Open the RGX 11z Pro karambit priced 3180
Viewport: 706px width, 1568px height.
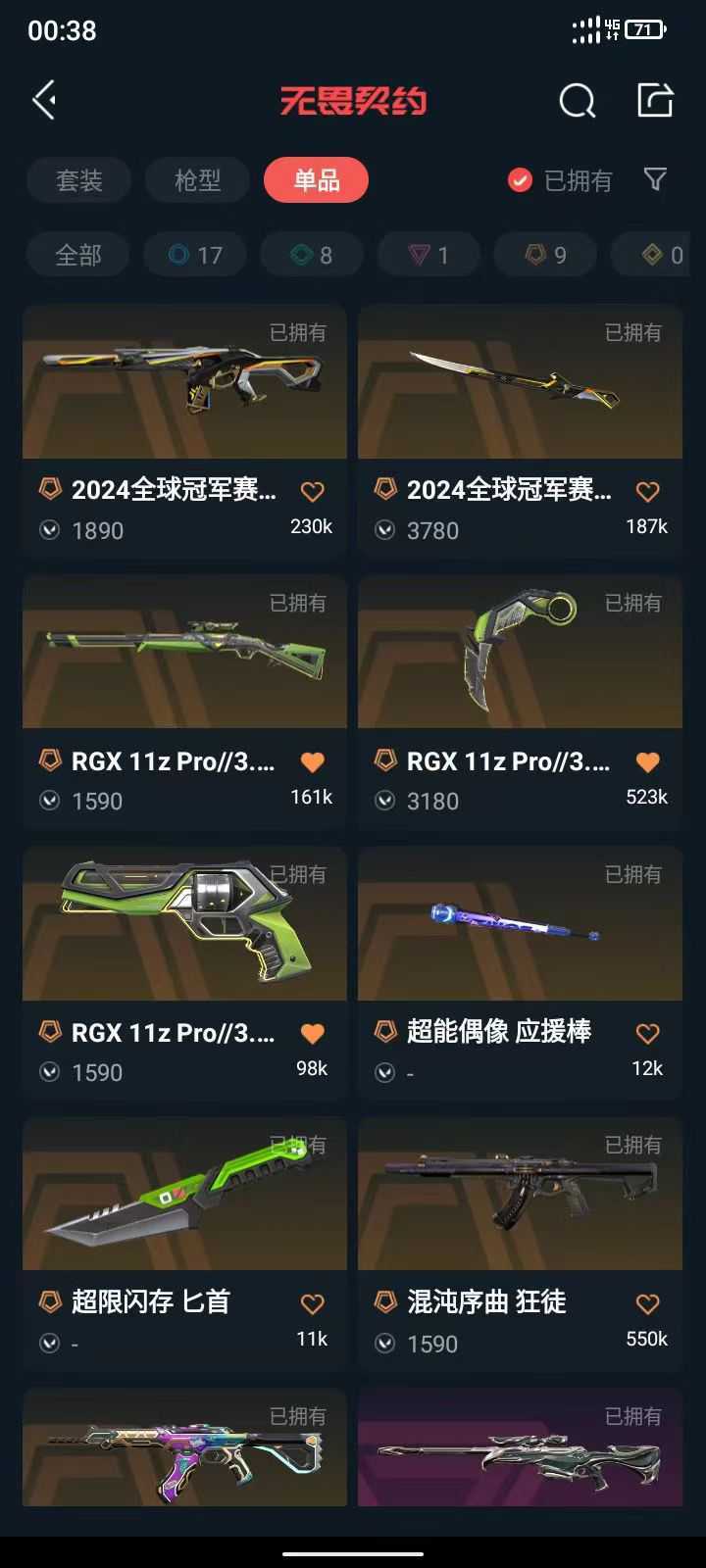(x=520, y=703)
